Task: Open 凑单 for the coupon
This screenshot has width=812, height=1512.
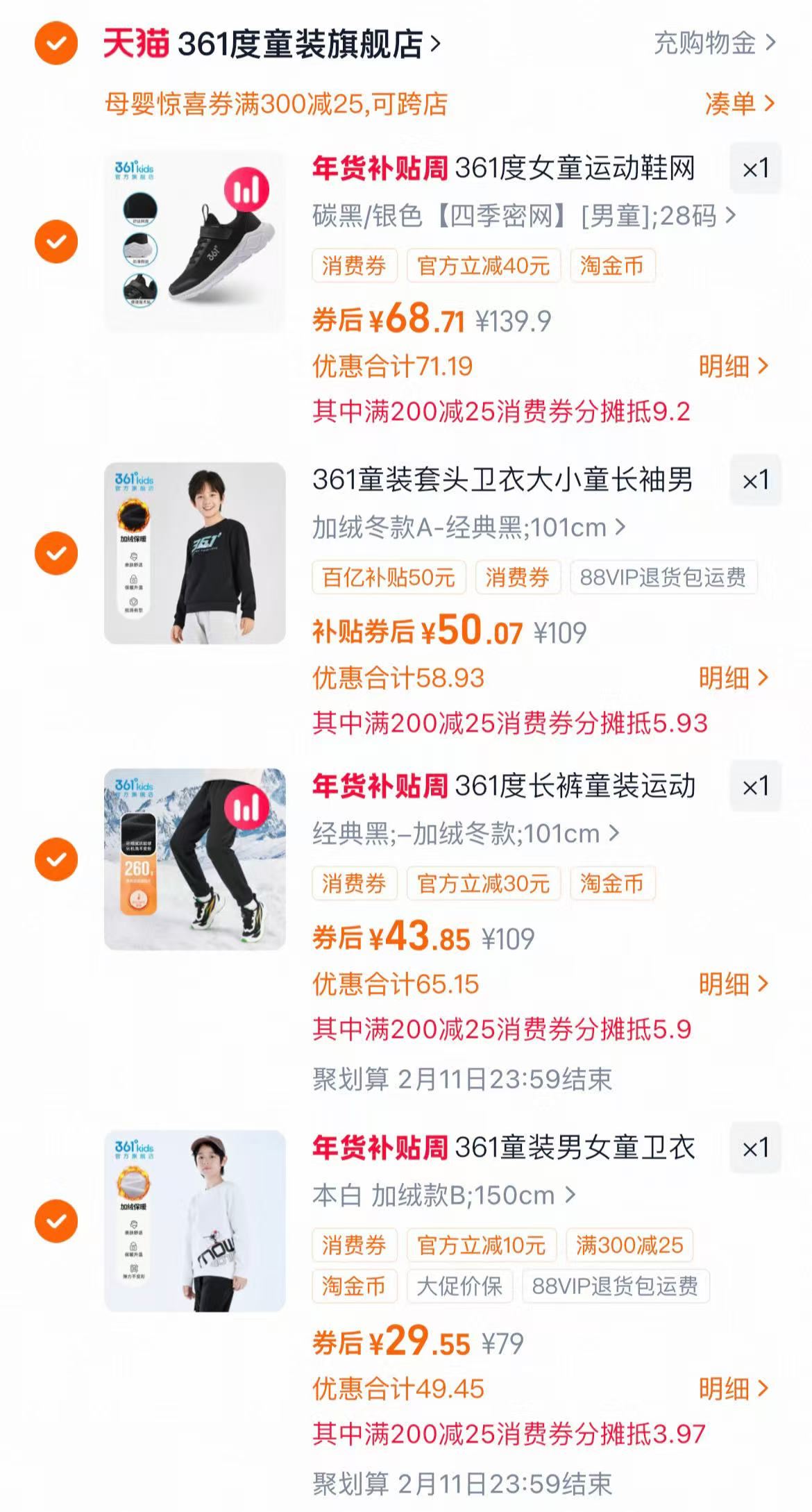Action: [x=738, y=103]
